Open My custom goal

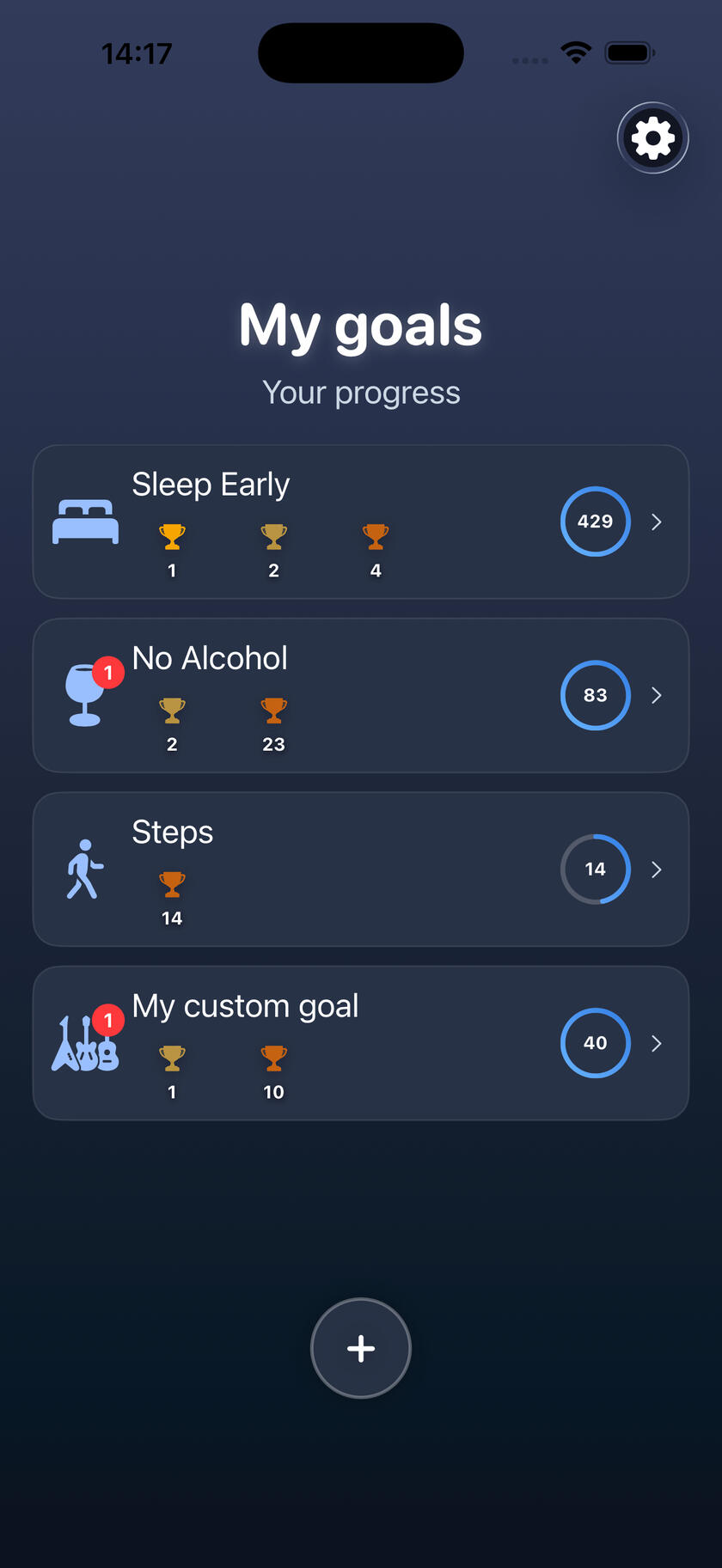point(360,1042)
